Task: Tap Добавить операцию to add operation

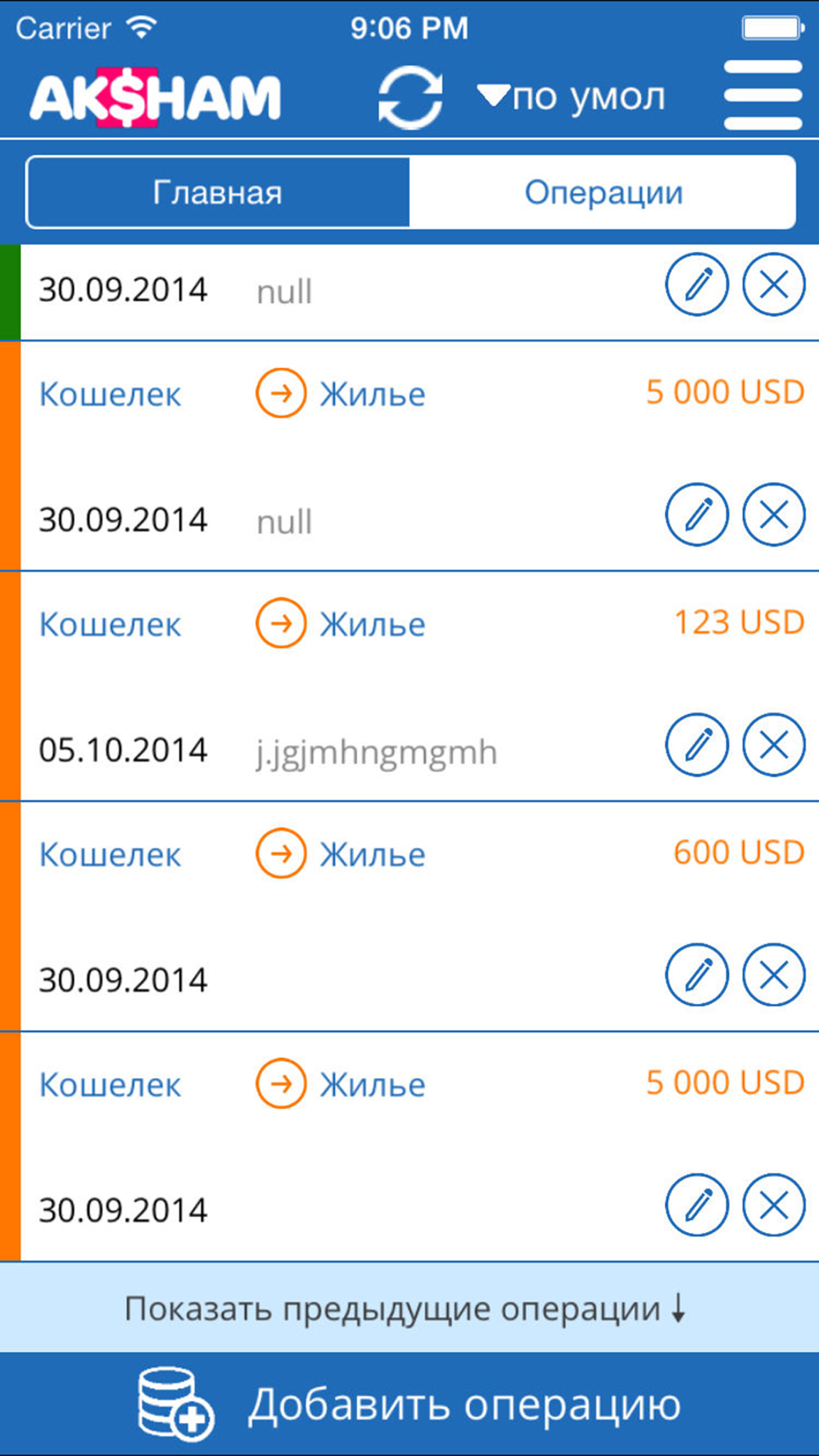Action: tap(409, 1404)
